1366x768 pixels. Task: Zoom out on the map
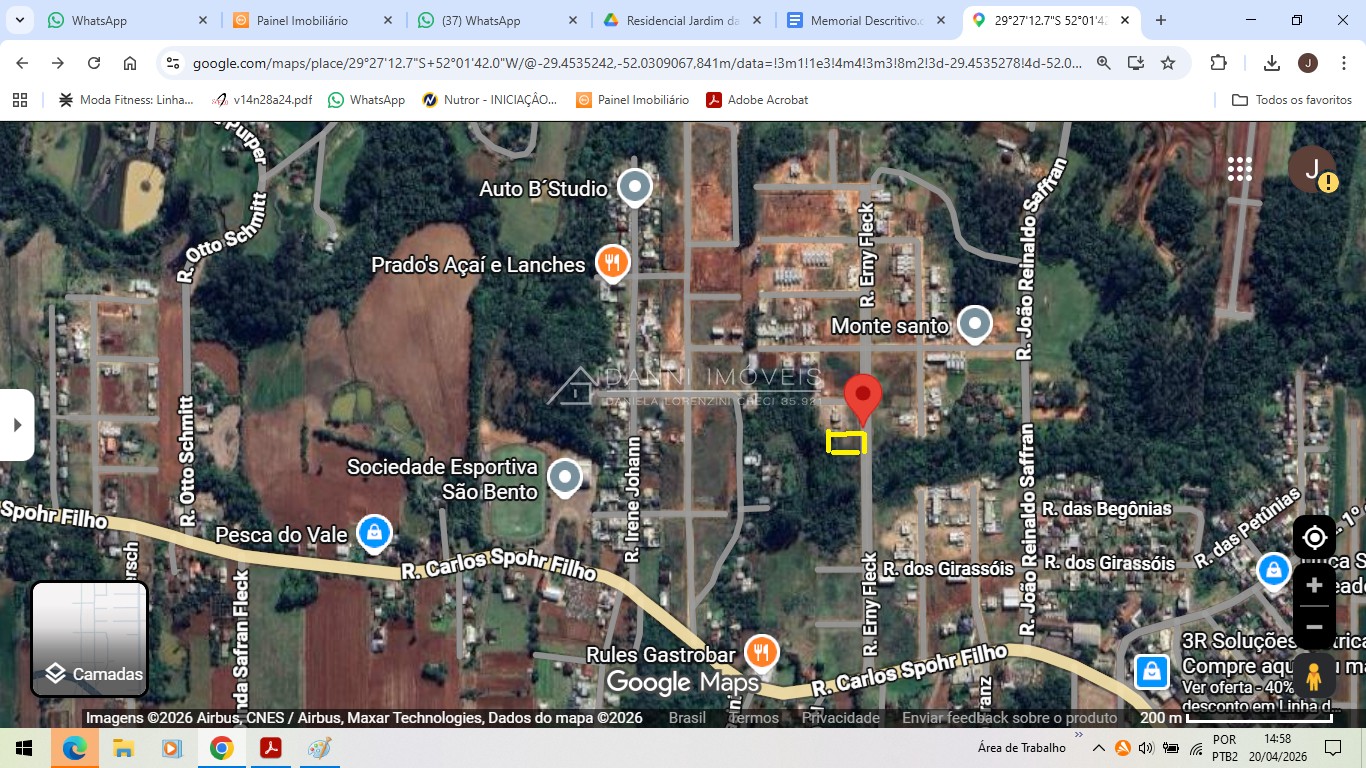(x=1314, y=627)
